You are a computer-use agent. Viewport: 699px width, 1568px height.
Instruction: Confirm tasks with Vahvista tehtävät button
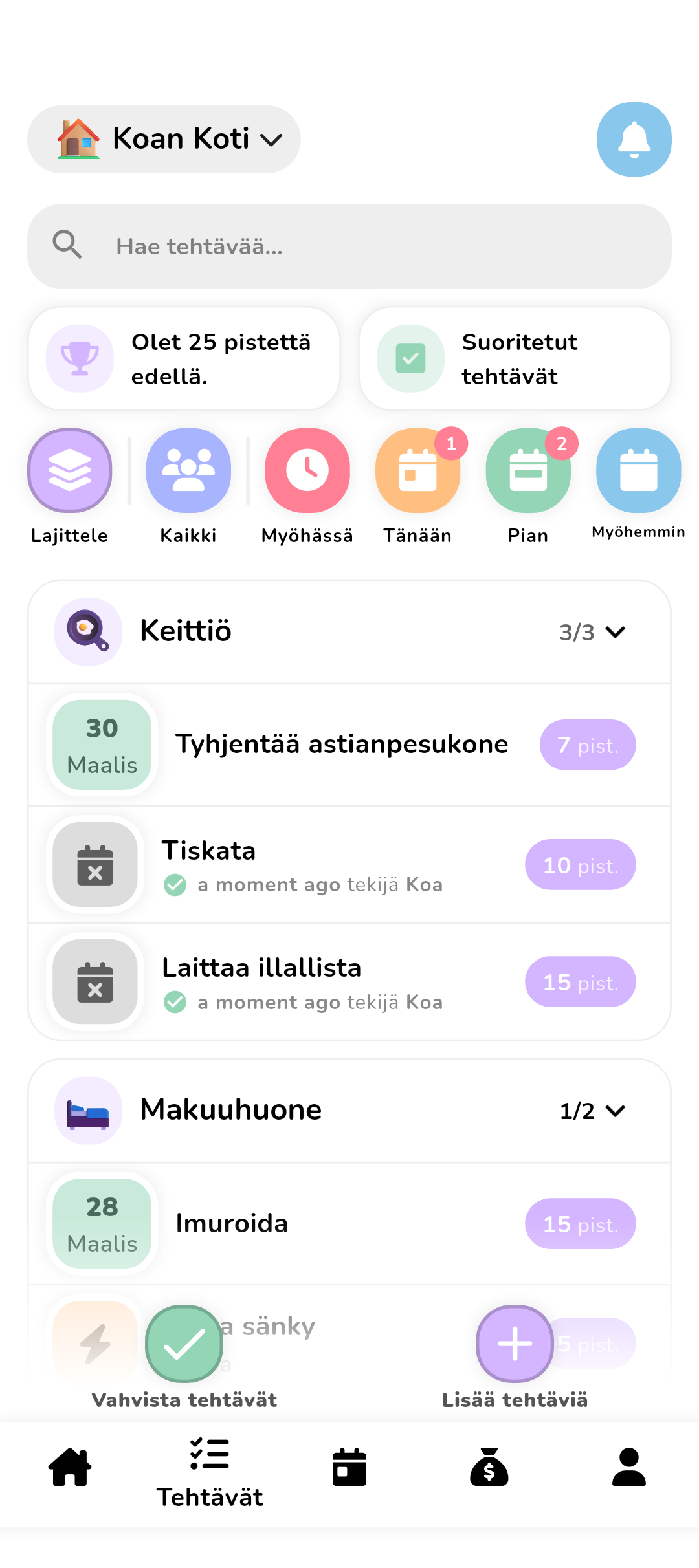(x=184, y=1344)
